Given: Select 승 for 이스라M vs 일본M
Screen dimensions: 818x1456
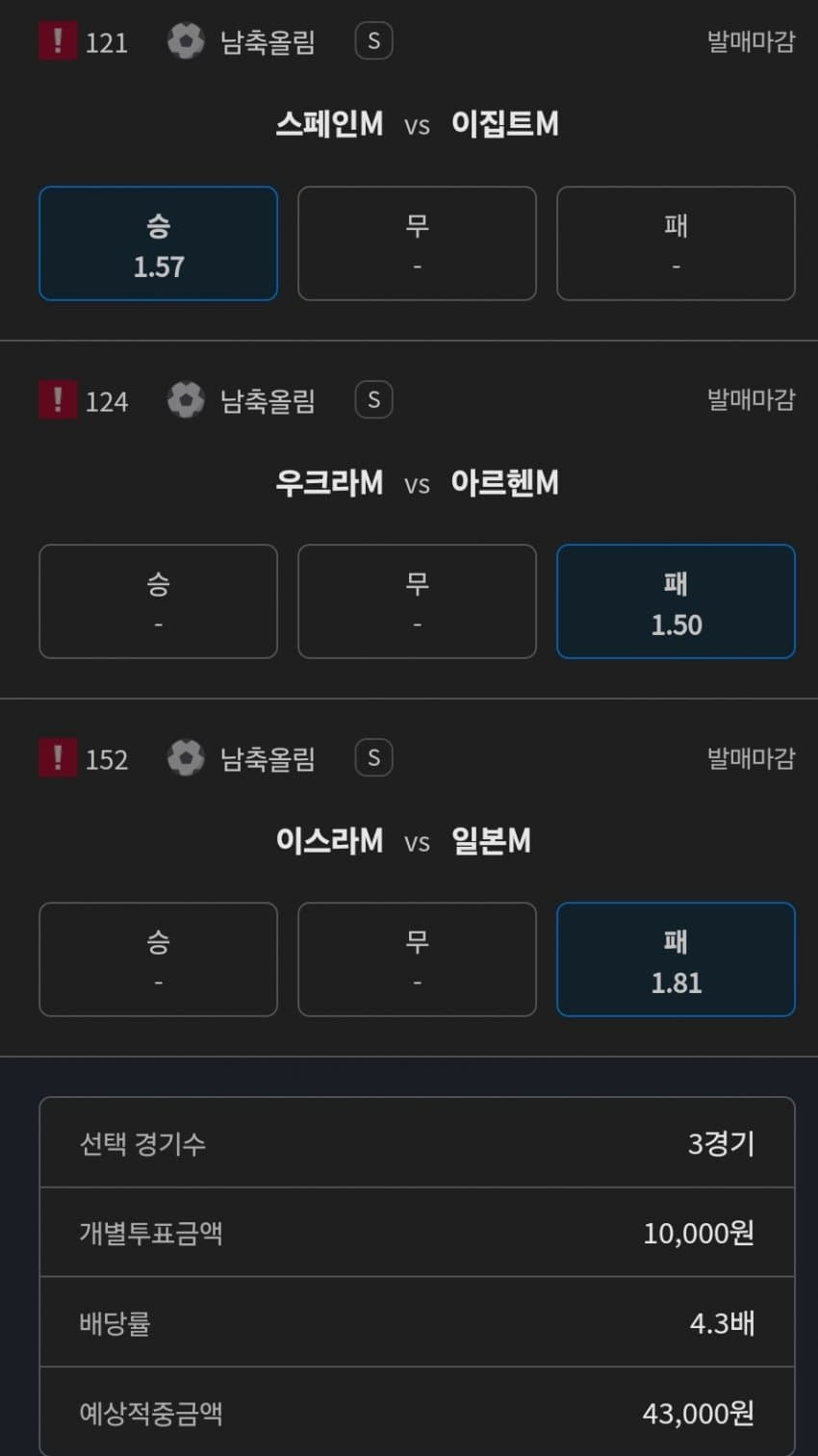Looking at the screenshot, I should click(158, 959).
